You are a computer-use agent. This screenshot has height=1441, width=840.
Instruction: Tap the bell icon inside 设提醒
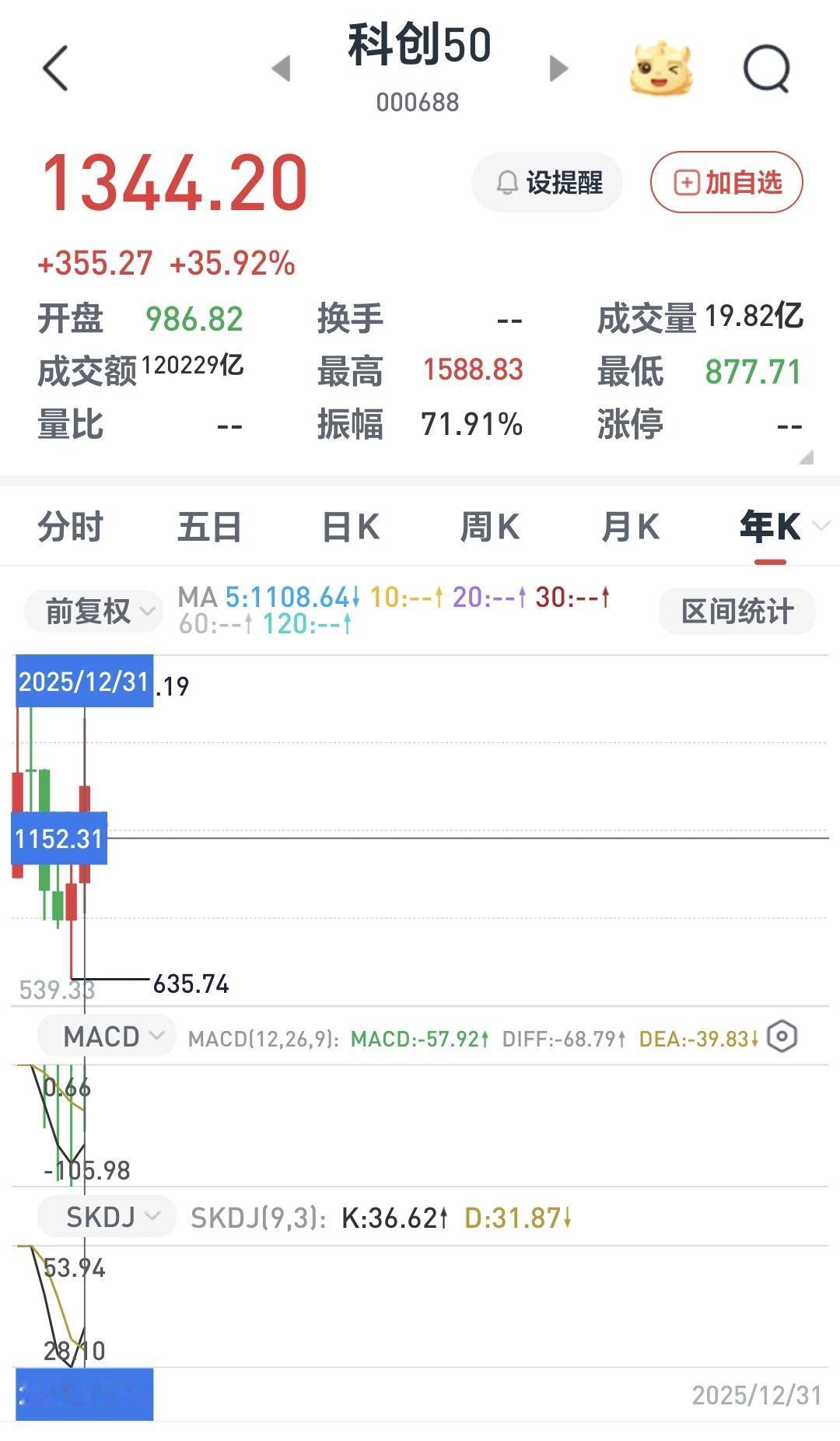click(x=507, y=181)
